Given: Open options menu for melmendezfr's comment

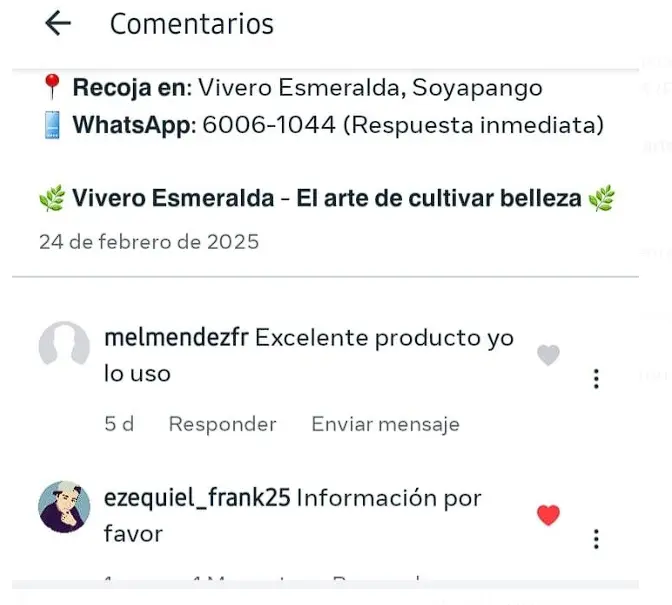Looking at the screenshot, I should click(596, 379).
